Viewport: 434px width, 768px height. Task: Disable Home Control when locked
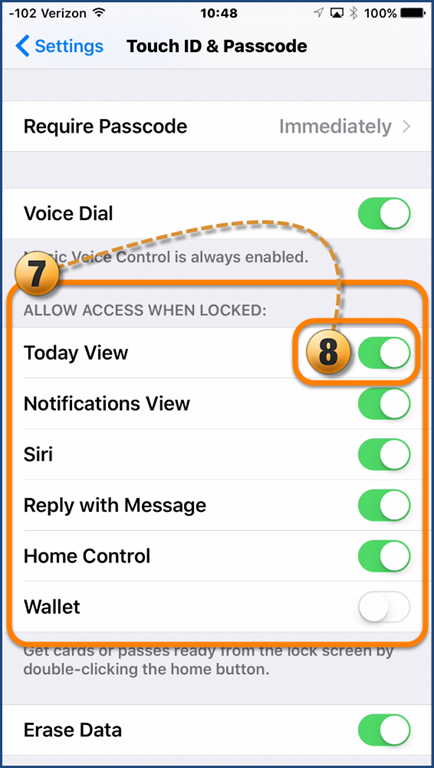tap(385, 556)
